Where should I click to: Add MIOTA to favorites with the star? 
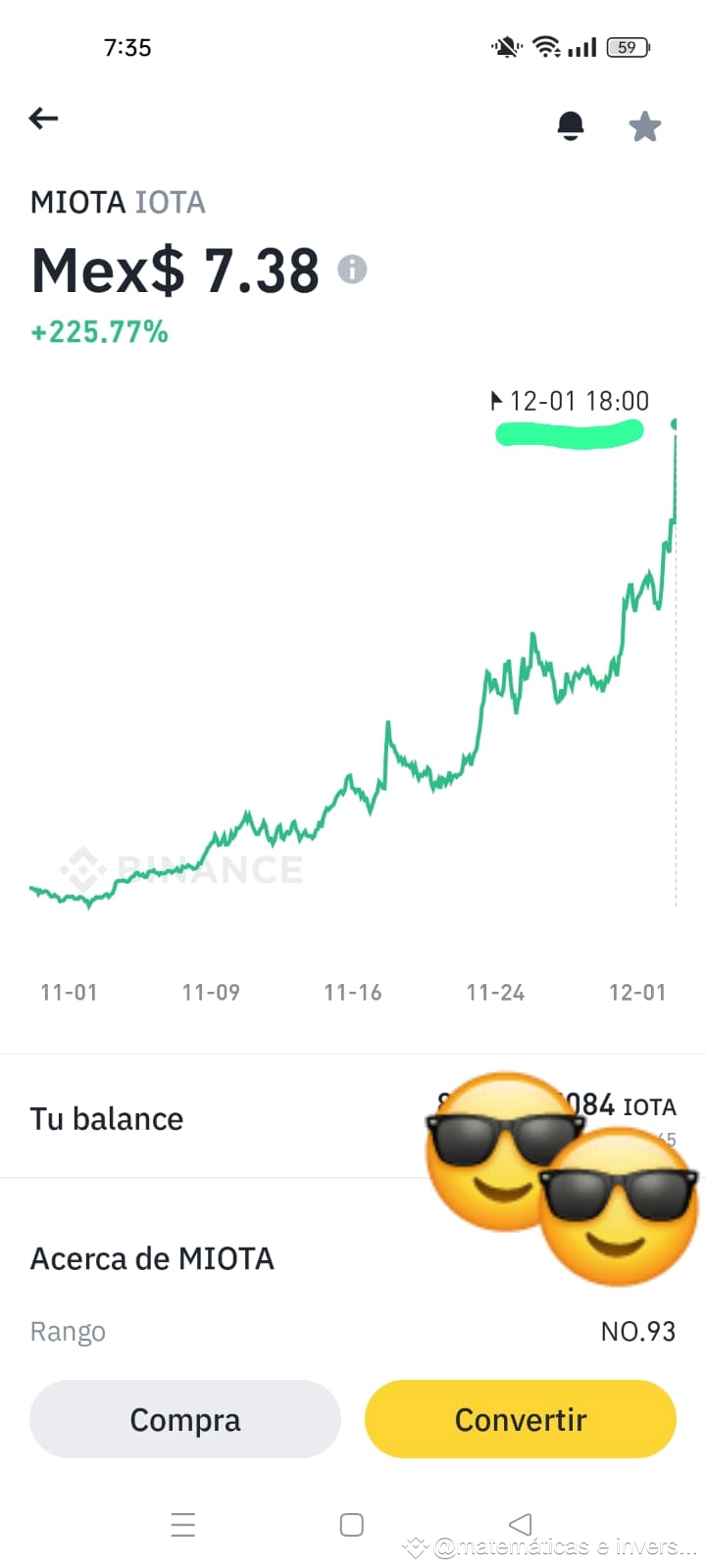(644, 125)
